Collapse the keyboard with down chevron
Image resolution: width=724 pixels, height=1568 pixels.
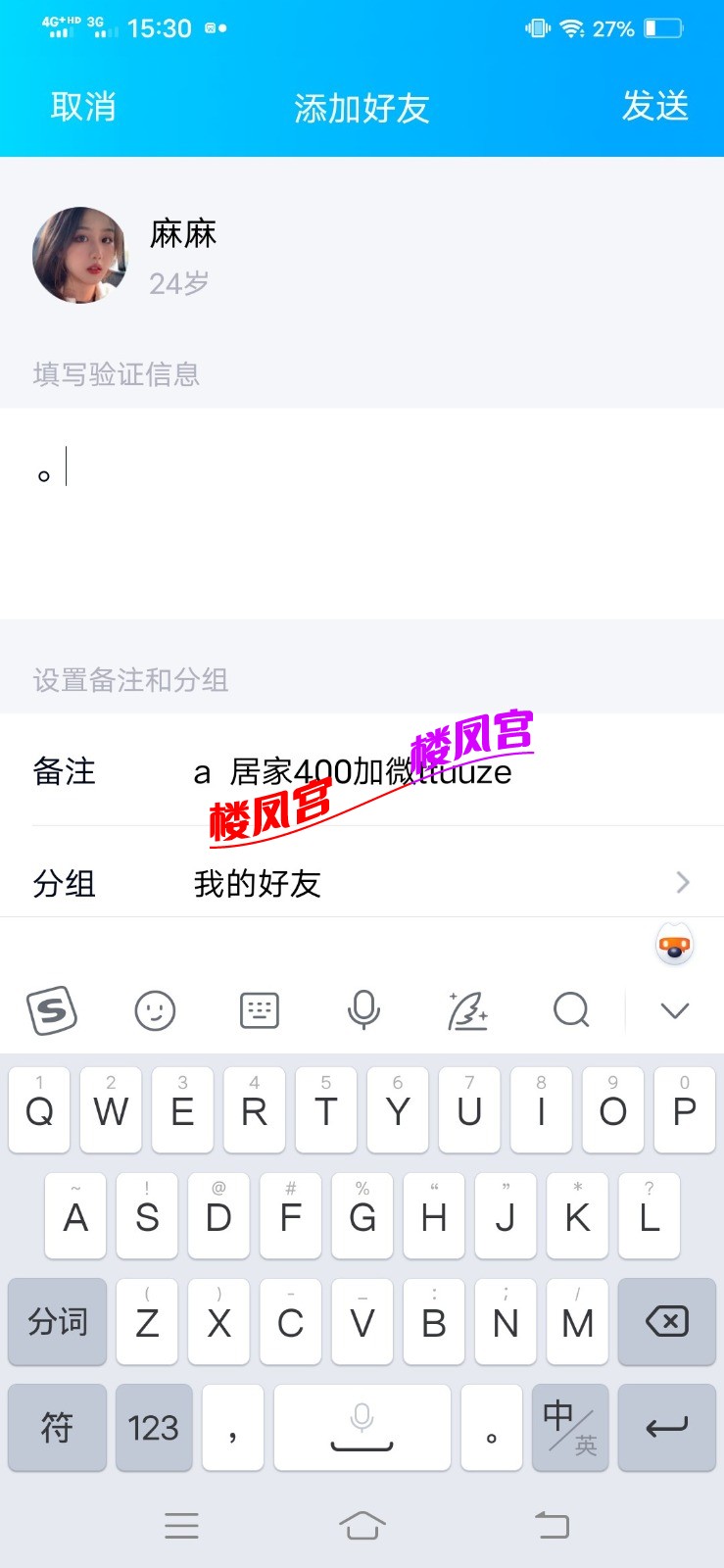tap(675, 1010)
